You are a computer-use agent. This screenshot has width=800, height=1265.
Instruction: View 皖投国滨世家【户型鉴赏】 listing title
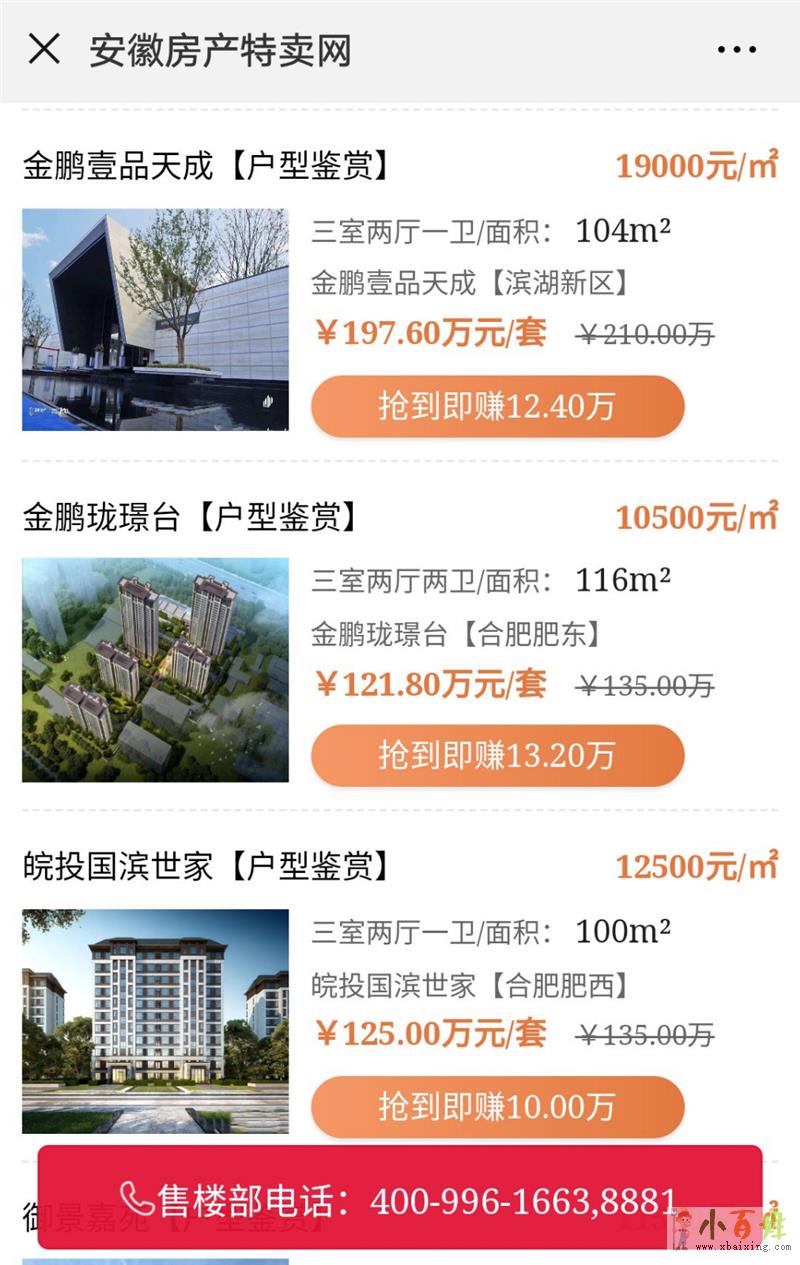(x=205, y=866)
